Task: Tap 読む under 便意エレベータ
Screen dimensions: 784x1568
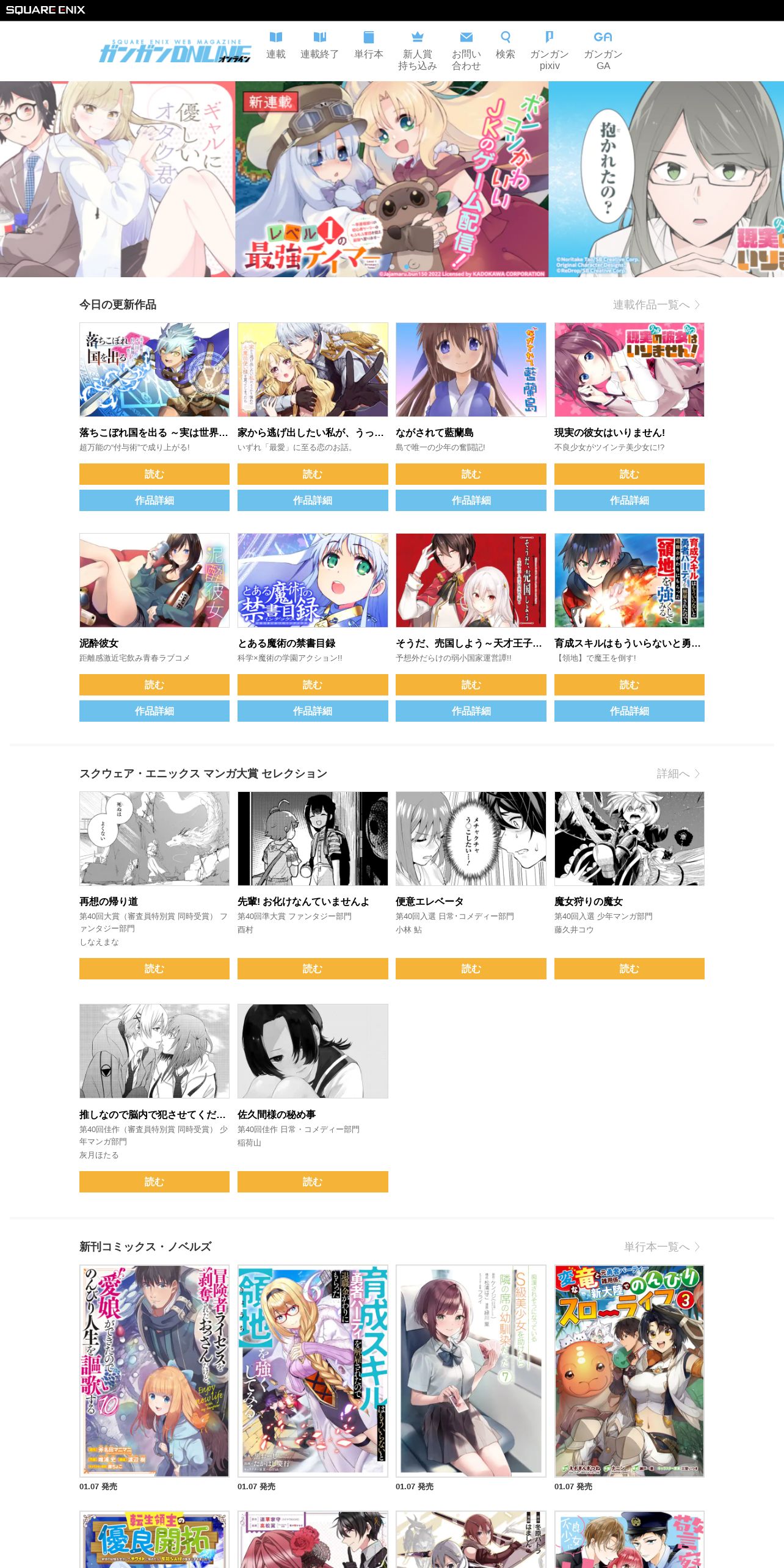Action: click(471, 968)
